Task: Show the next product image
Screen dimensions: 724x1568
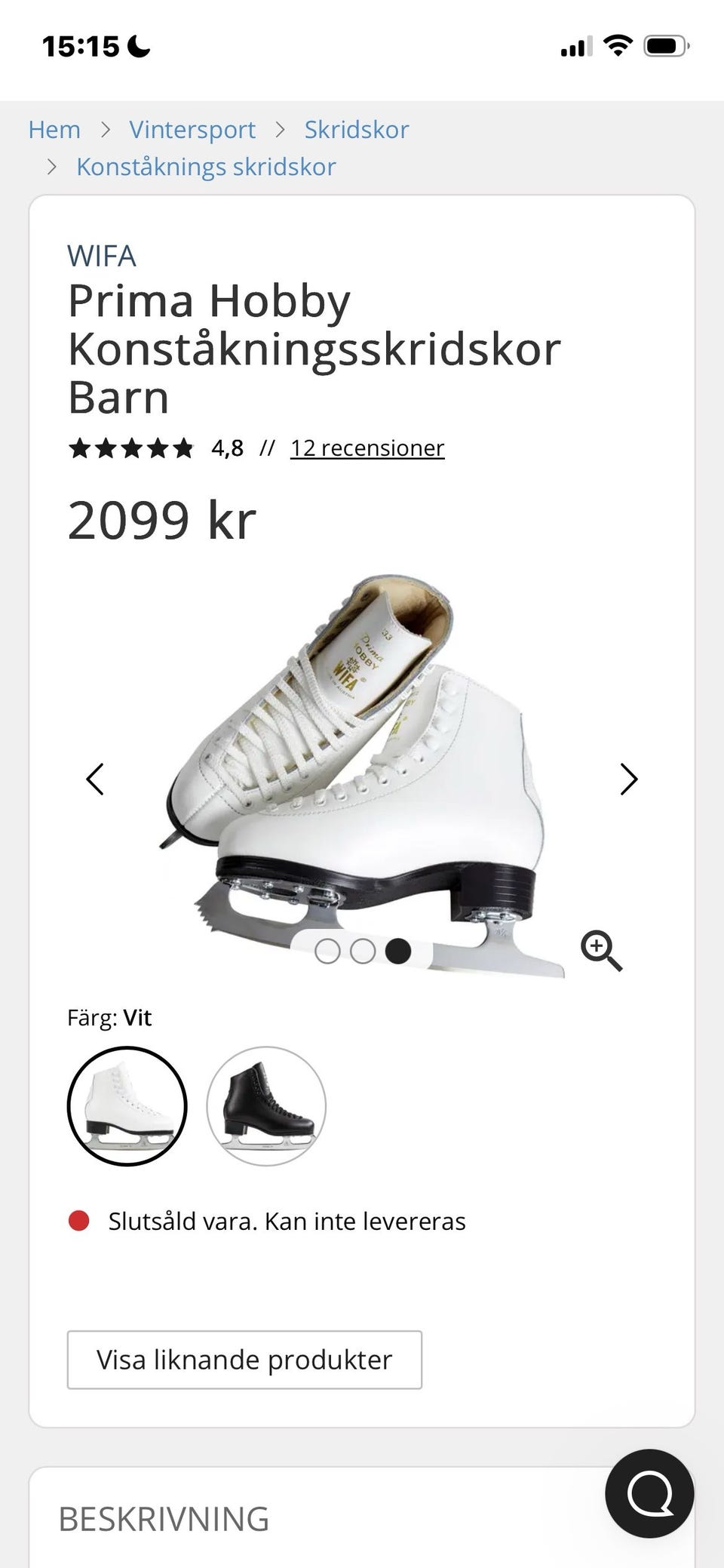Action: pos(628,779)
